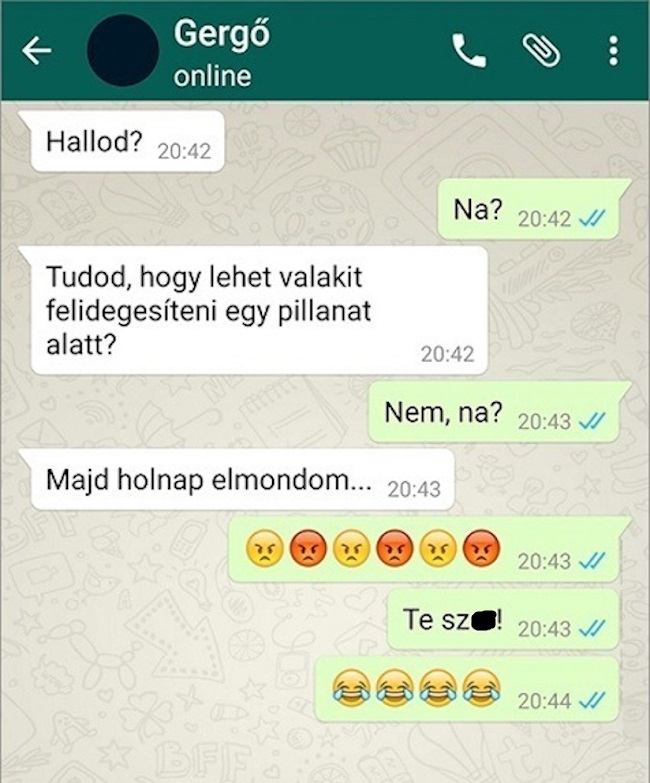This screenshot has width=650, height=783.
Task: Open the overflow menu
Action: [613, 50]
